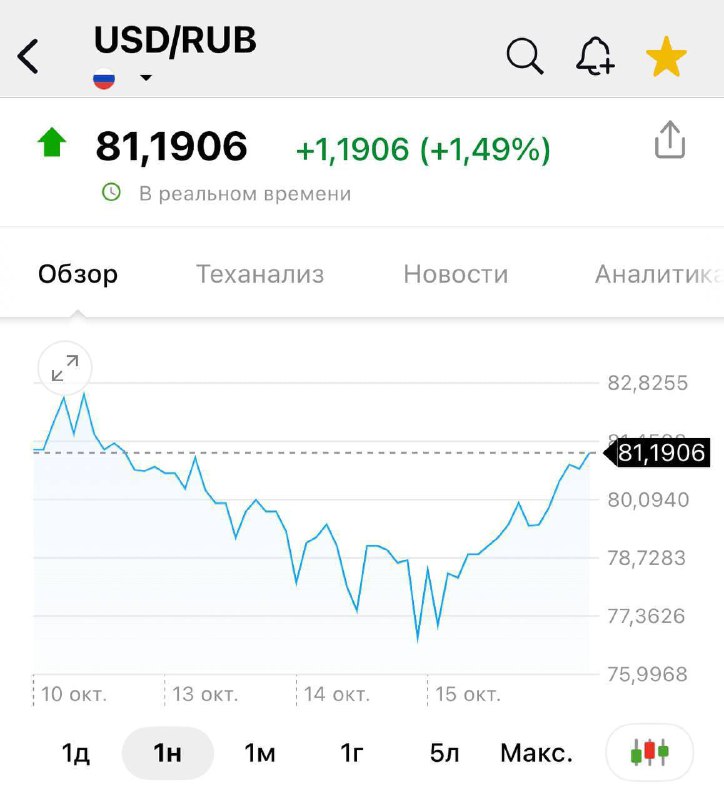
Task: Switch to the Новости tab
Action: pyautogui.click(x=456, y=274)
